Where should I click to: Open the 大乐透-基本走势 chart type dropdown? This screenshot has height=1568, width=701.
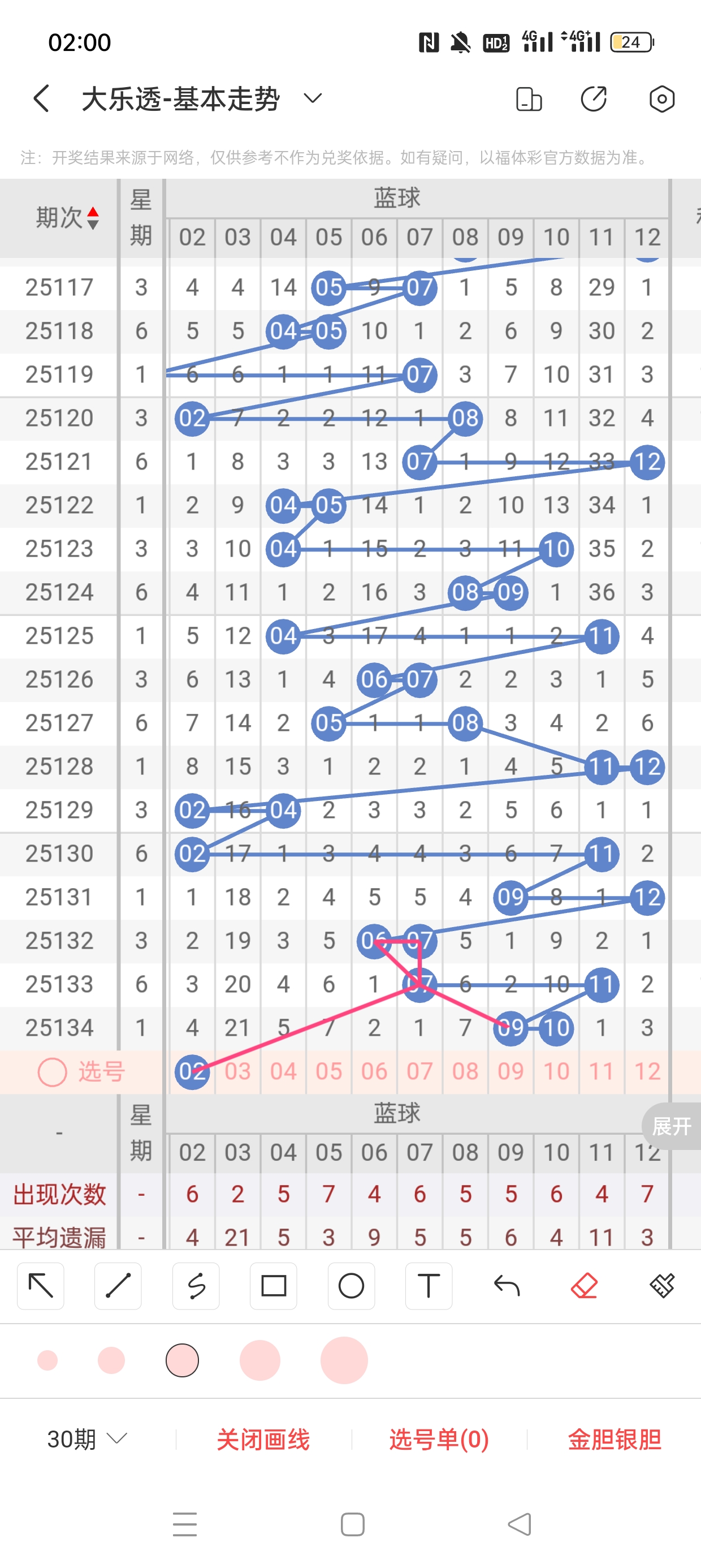point(312,98)
